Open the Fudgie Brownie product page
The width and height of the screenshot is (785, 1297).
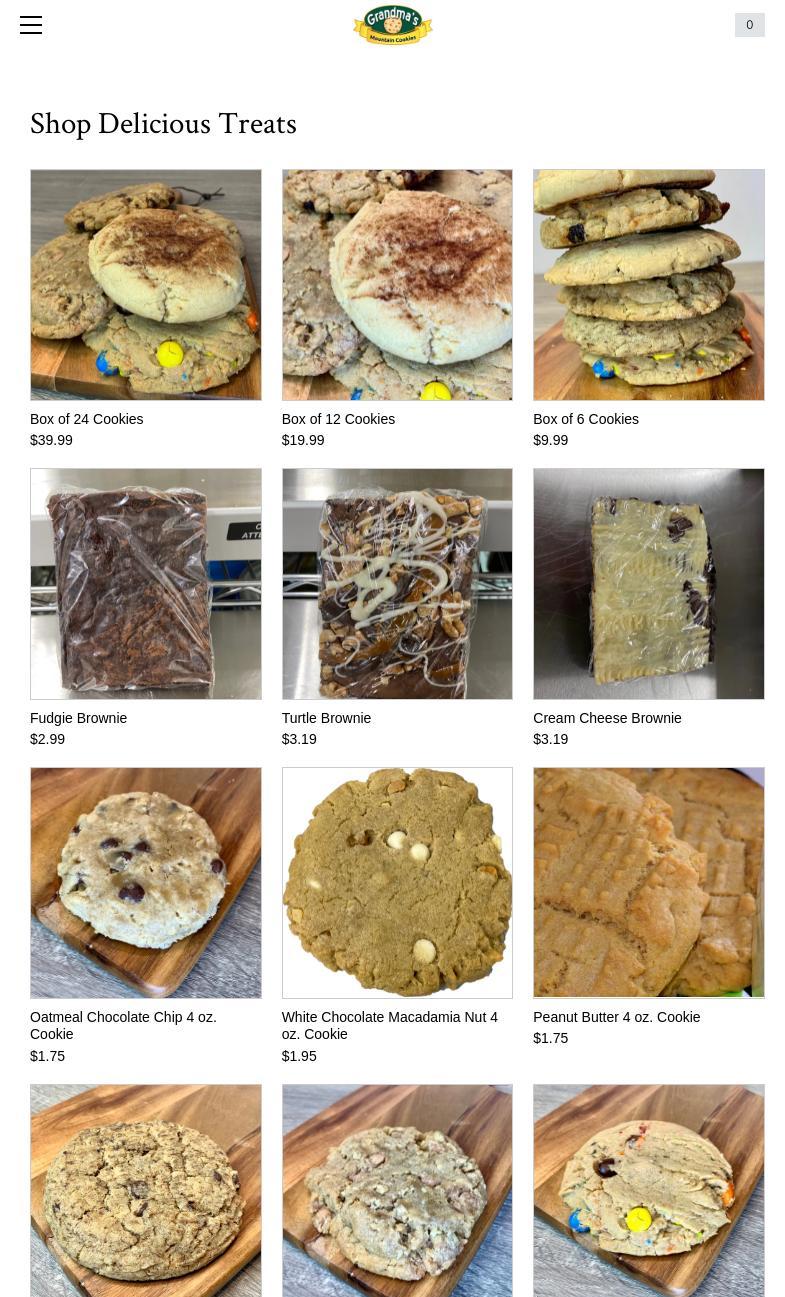(146, 584)
